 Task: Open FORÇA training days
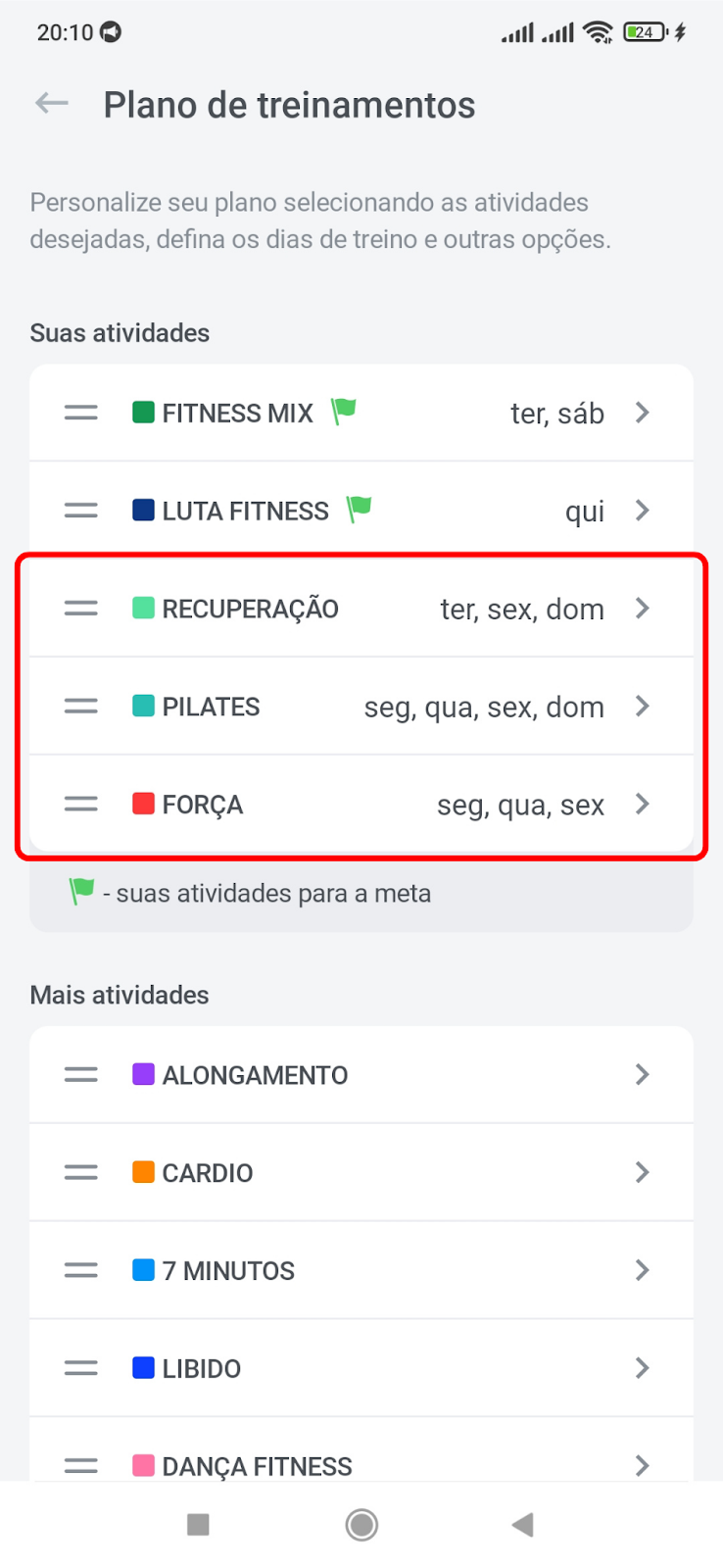tap(361, 805)
